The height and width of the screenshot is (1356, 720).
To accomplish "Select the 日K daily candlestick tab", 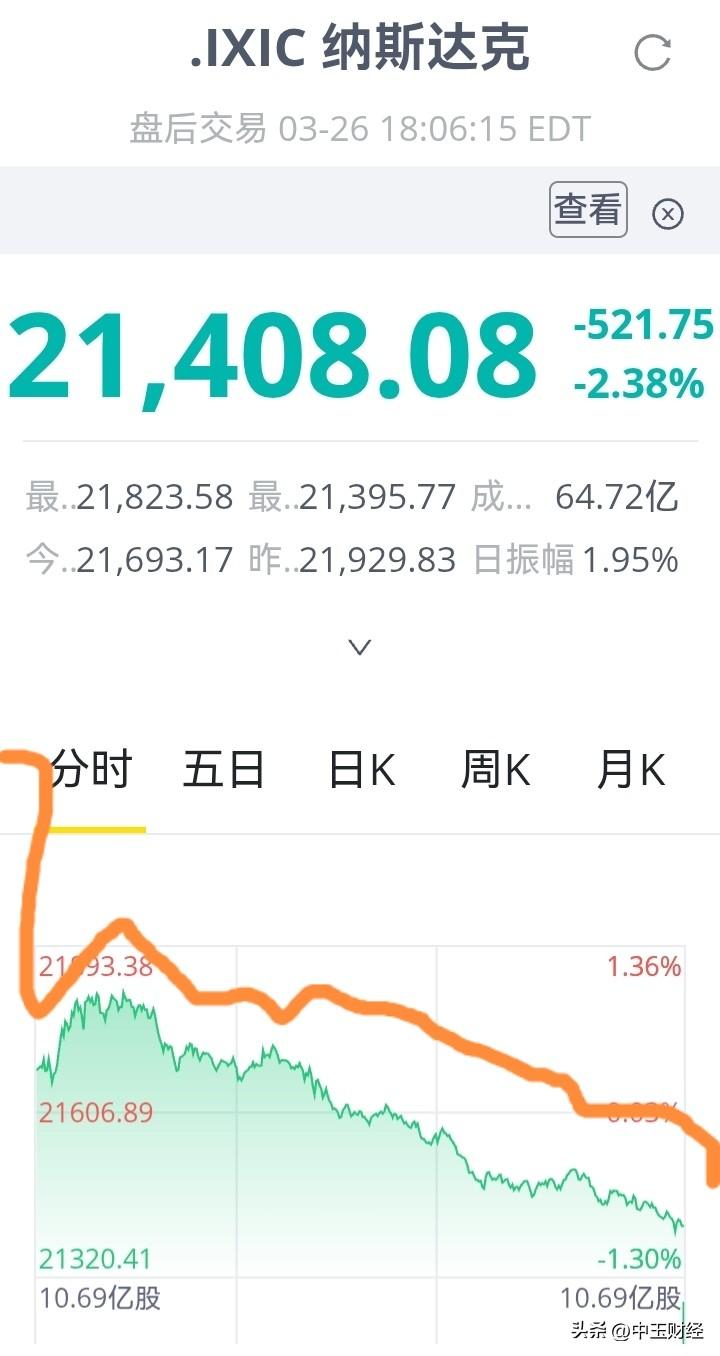I will [x=360, y=769].
